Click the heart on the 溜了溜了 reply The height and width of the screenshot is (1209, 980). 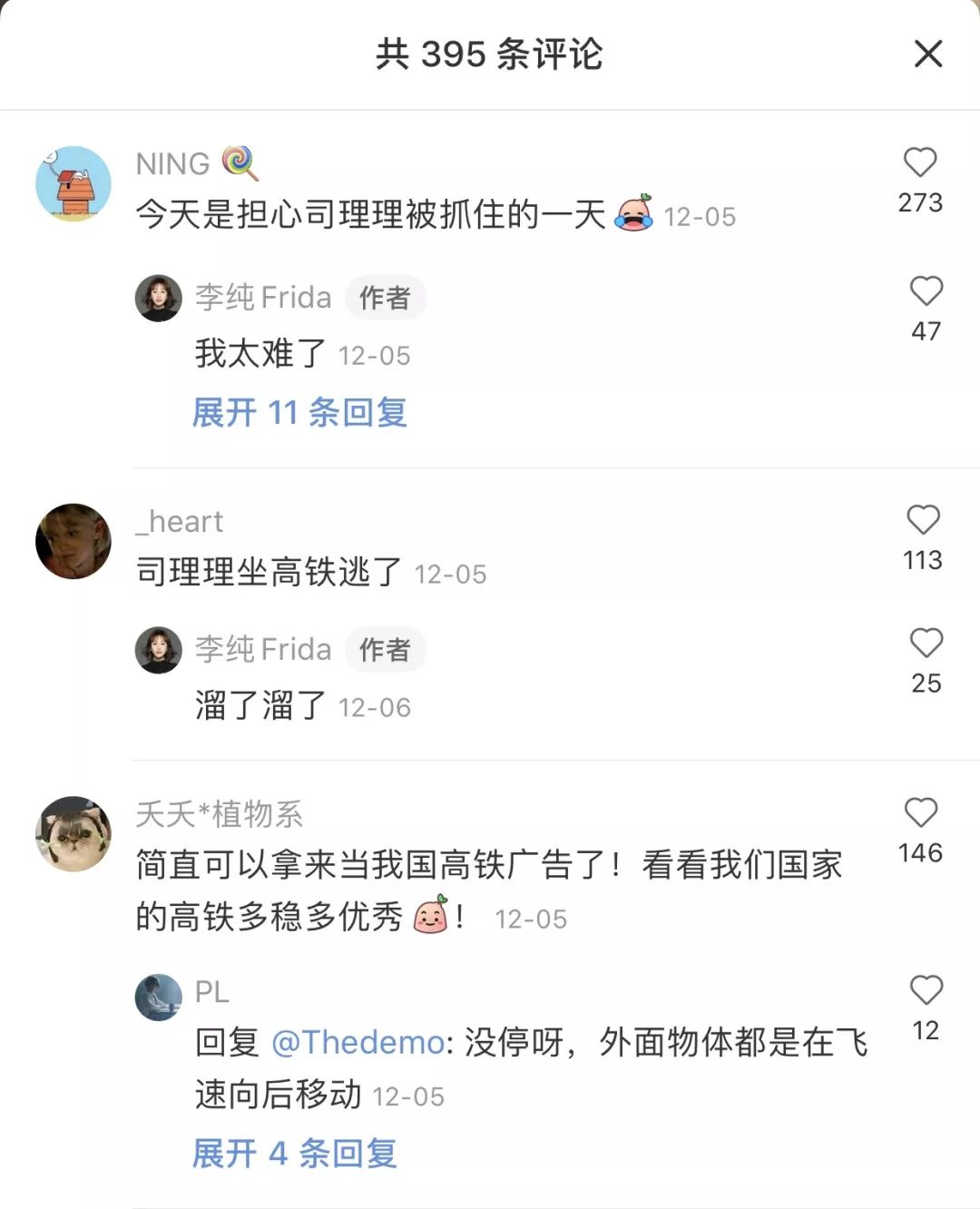[x=926, y=644]
